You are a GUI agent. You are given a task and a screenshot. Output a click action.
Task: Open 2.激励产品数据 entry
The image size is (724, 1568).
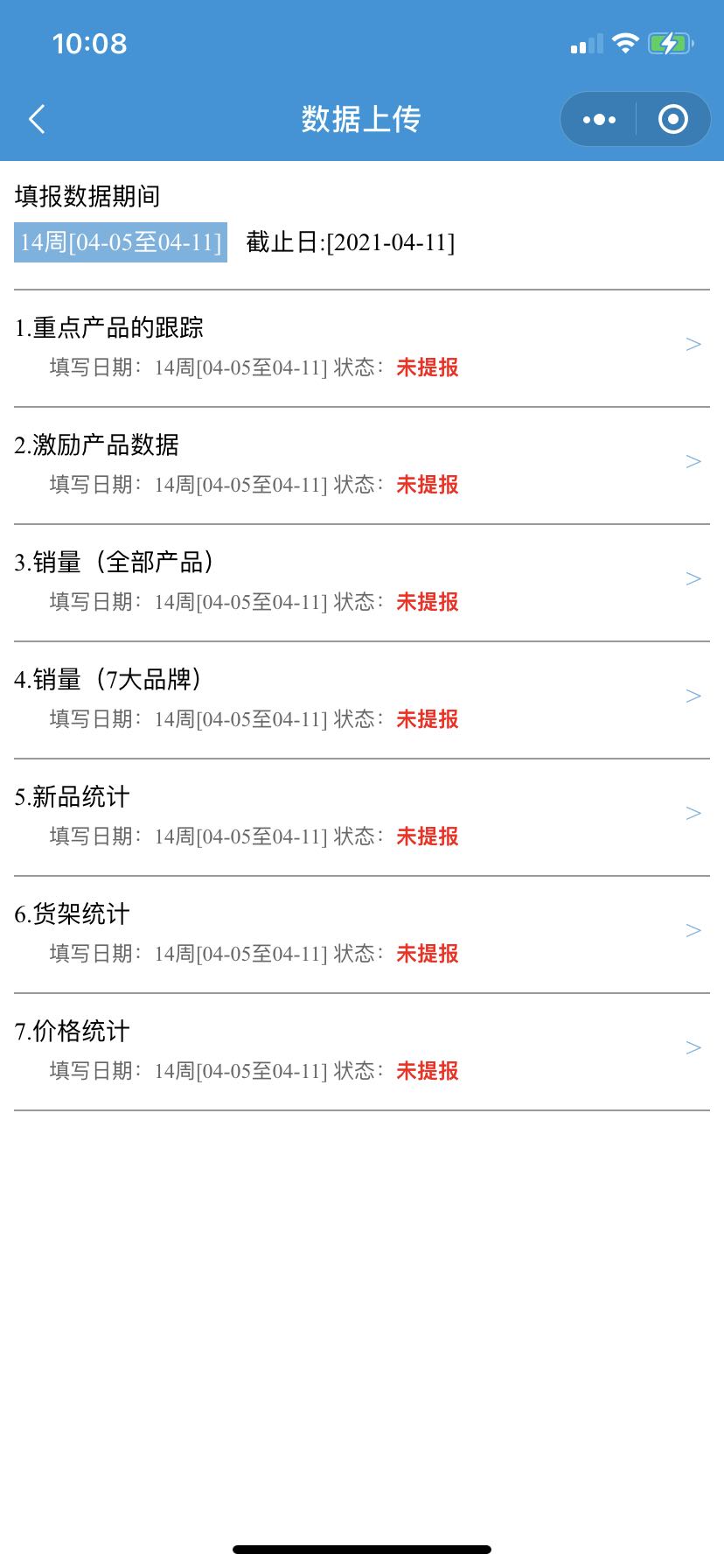(x=361, y=465)
